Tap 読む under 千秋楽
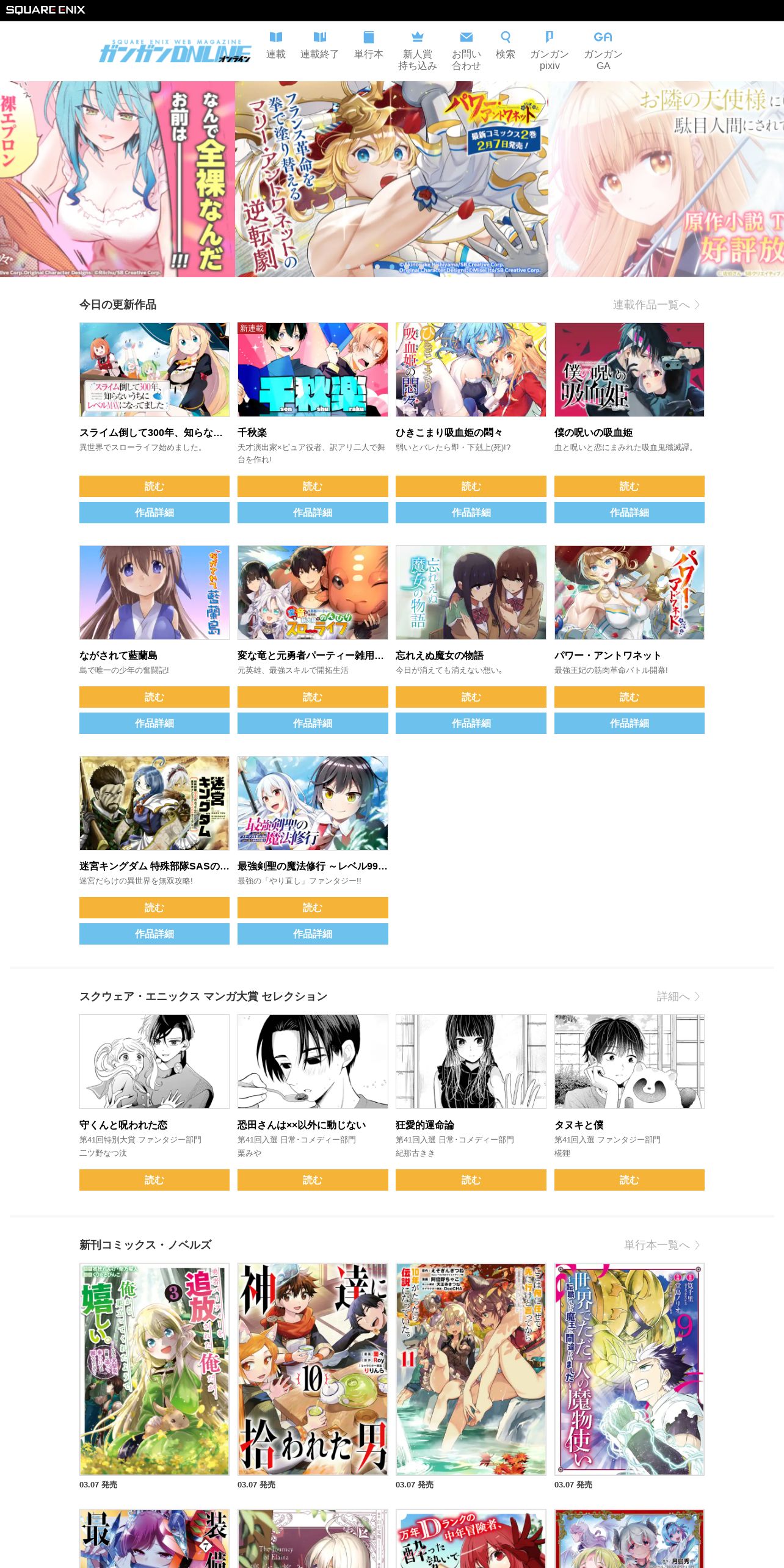The width and height of the screenshot is (784, 1568). (313, 486)
